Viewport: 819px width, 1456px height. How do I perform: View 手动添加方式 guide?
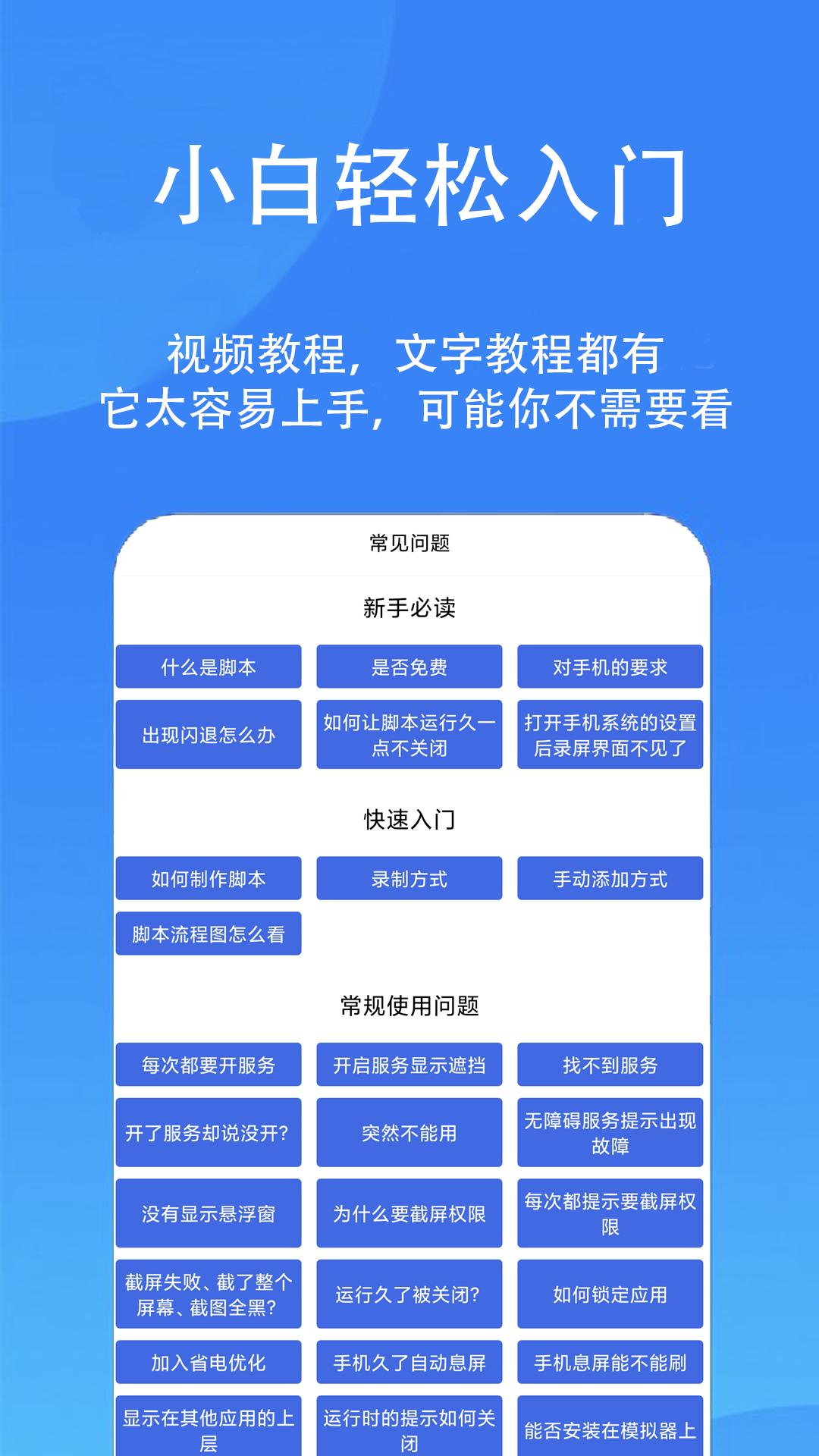tap(610, 878)
